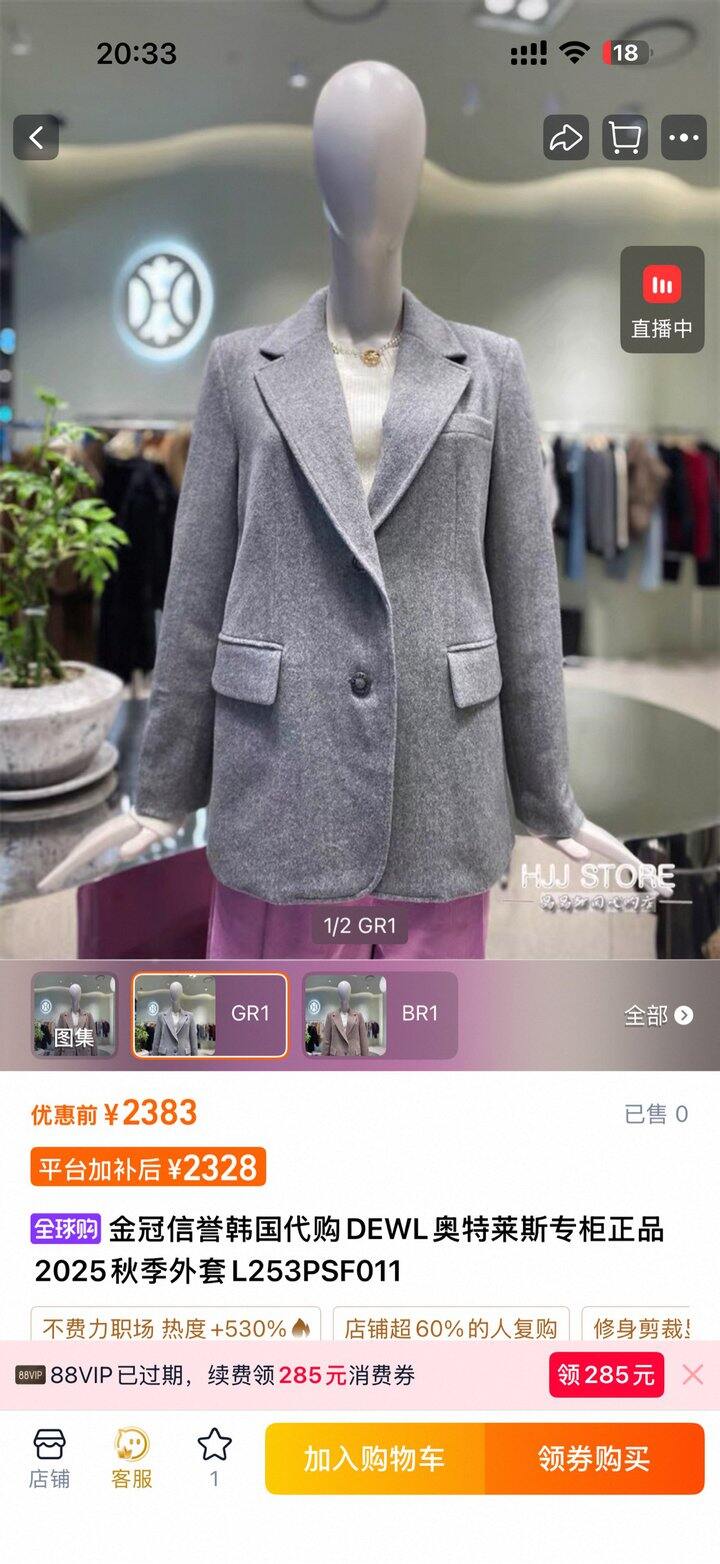Tap the 店铺超60%的人复购 chip

point(451,1328)
